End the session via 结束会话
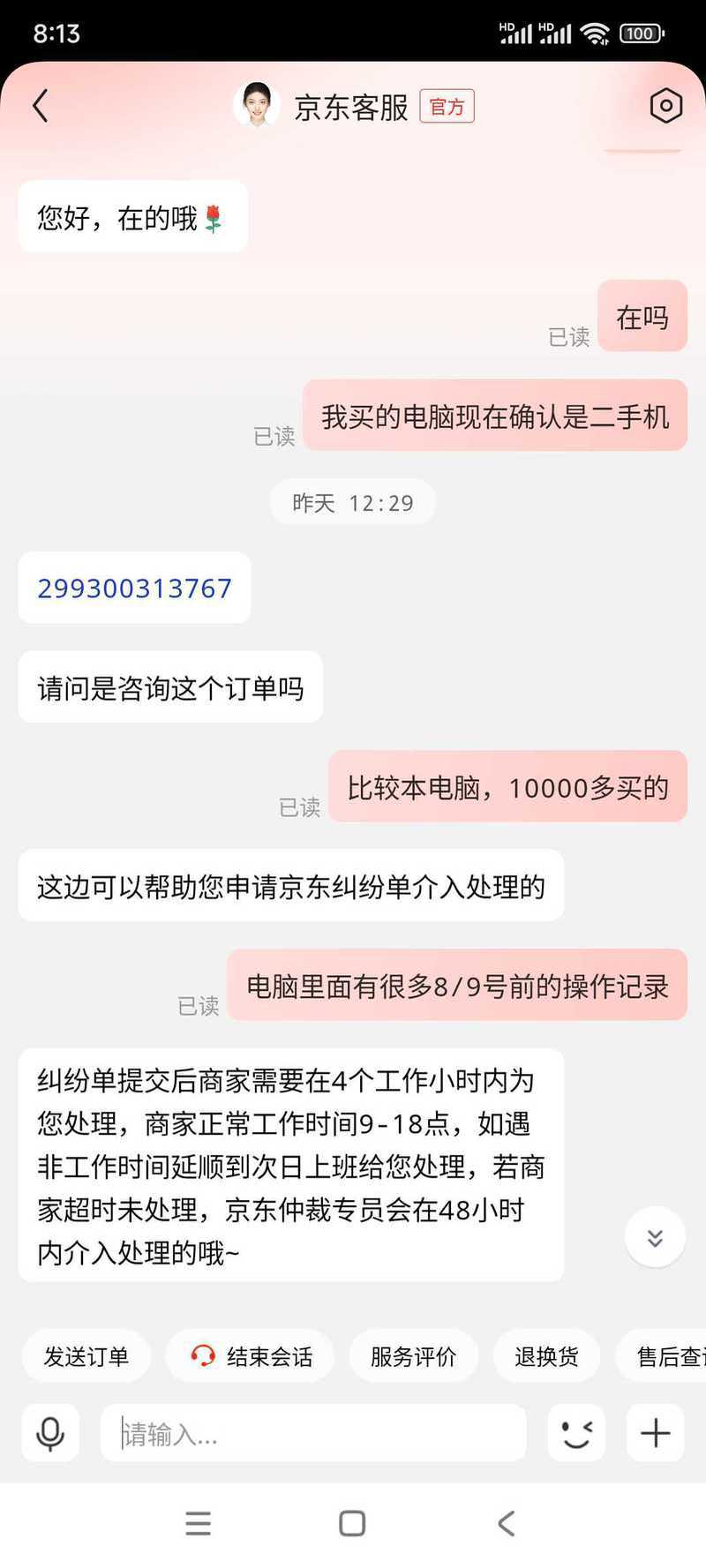The image size is (706, 1568). click(x=251, y=1355)
